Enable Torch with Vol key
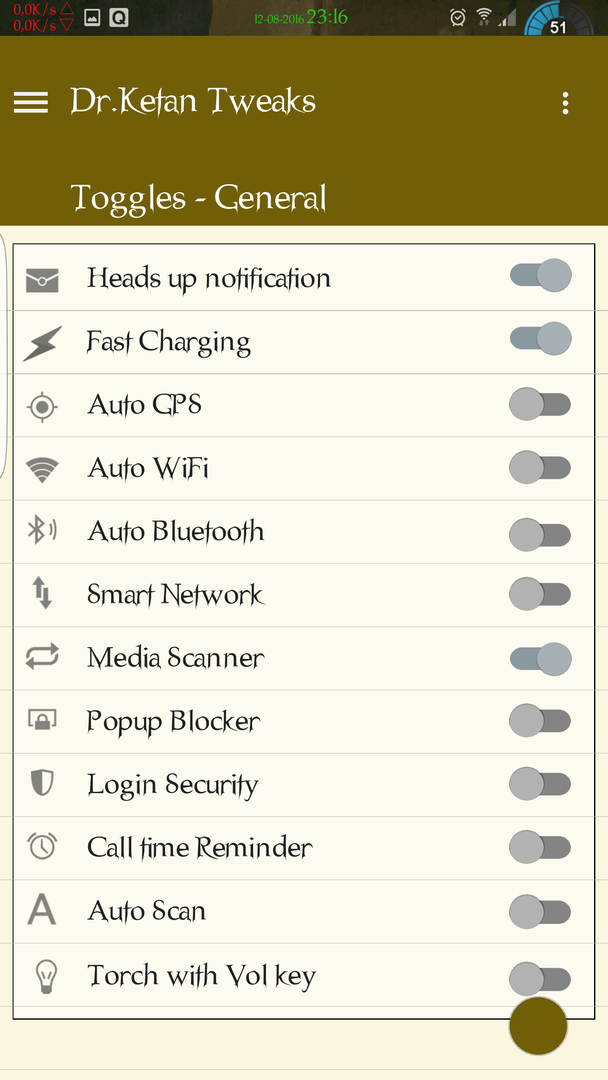The height and width of the screenshot is (1080, 608). coord(541,979)
